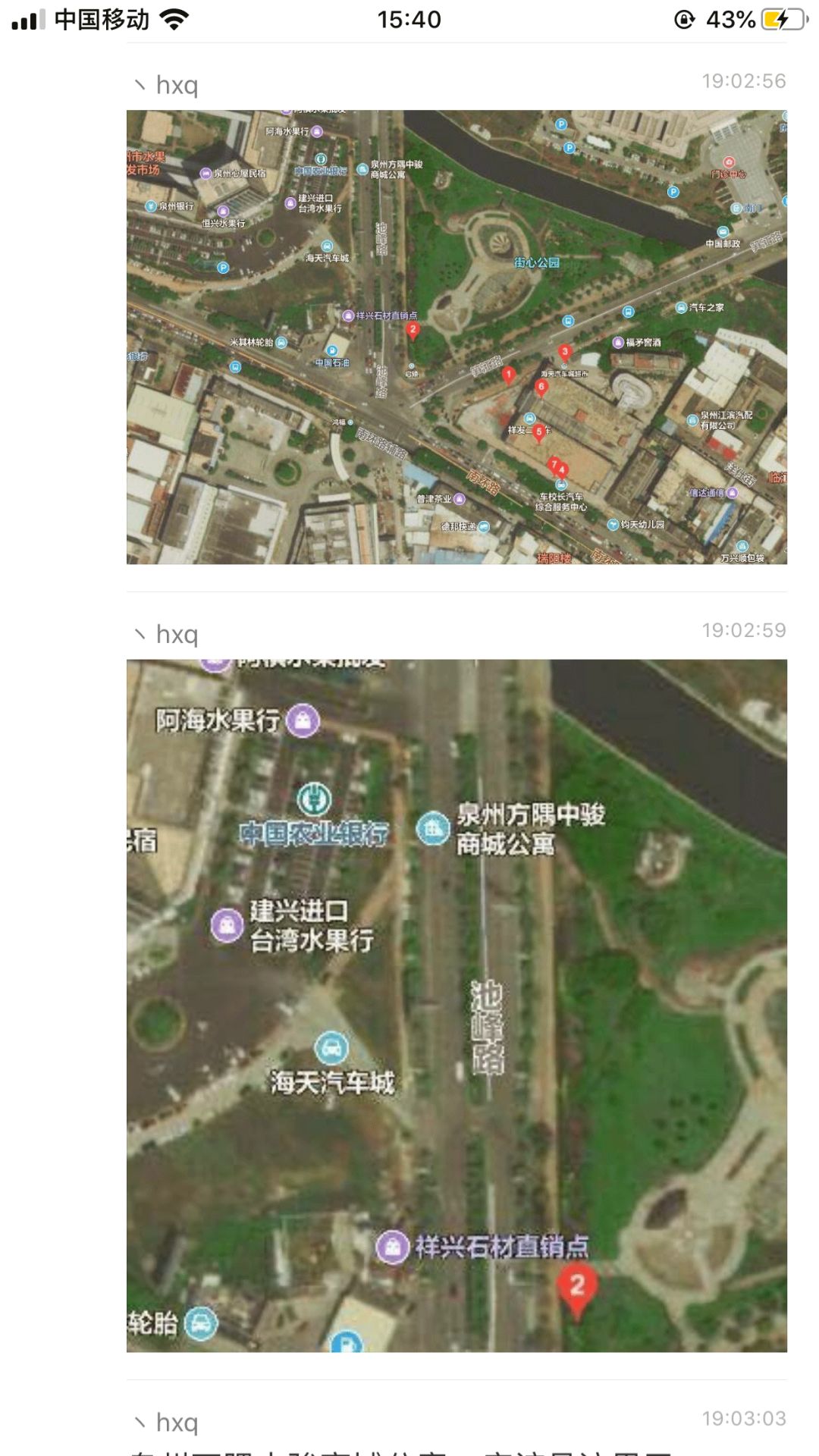Open the map image sent at 19:02:56

coord(457,337)
